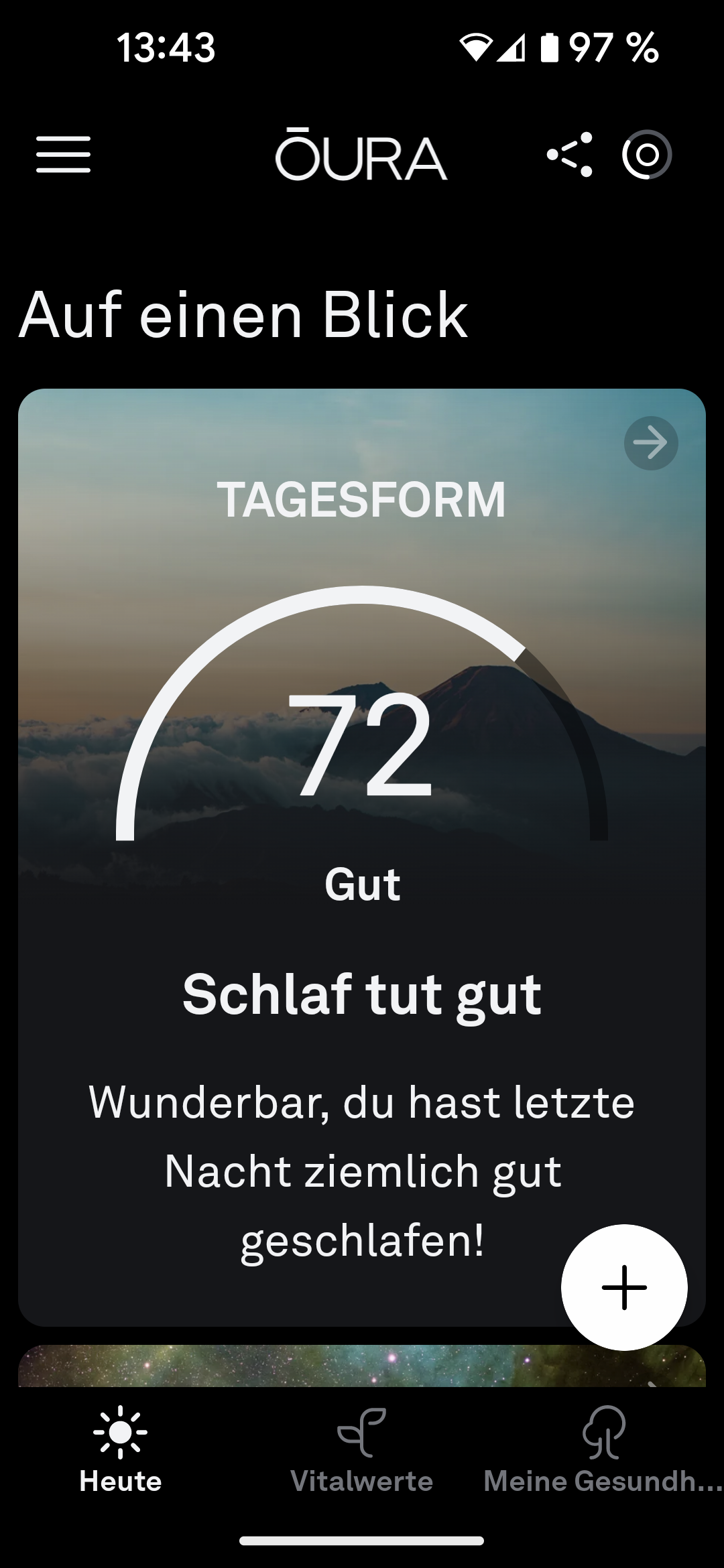
Task: Open the Tagesform card
Action: [362, 857]
